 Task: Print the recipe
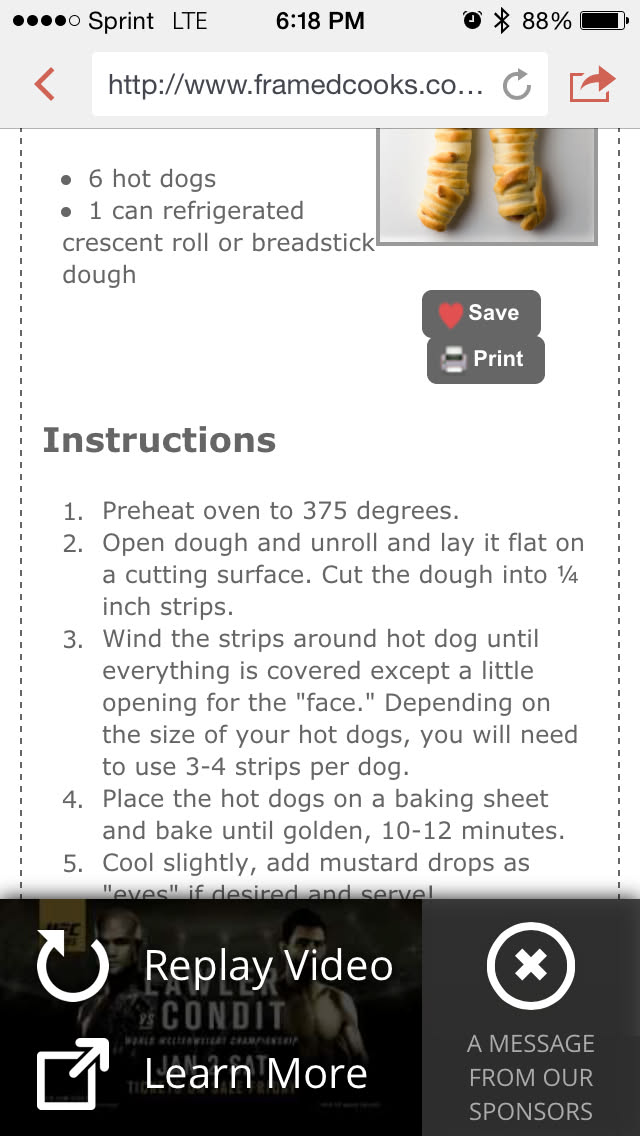click(x=485, y=359)
